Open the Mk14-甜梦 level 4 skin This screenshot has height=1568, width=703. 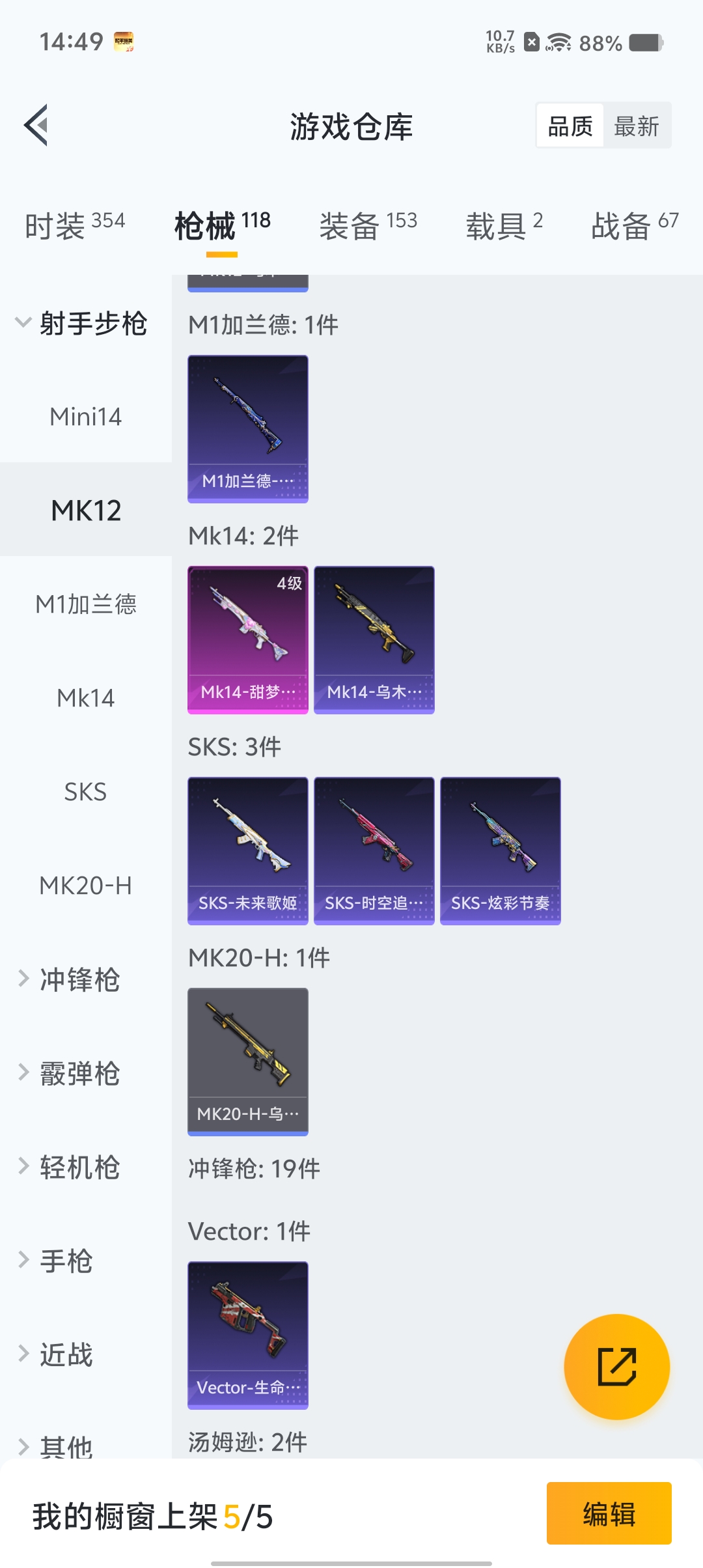(247, 639)
